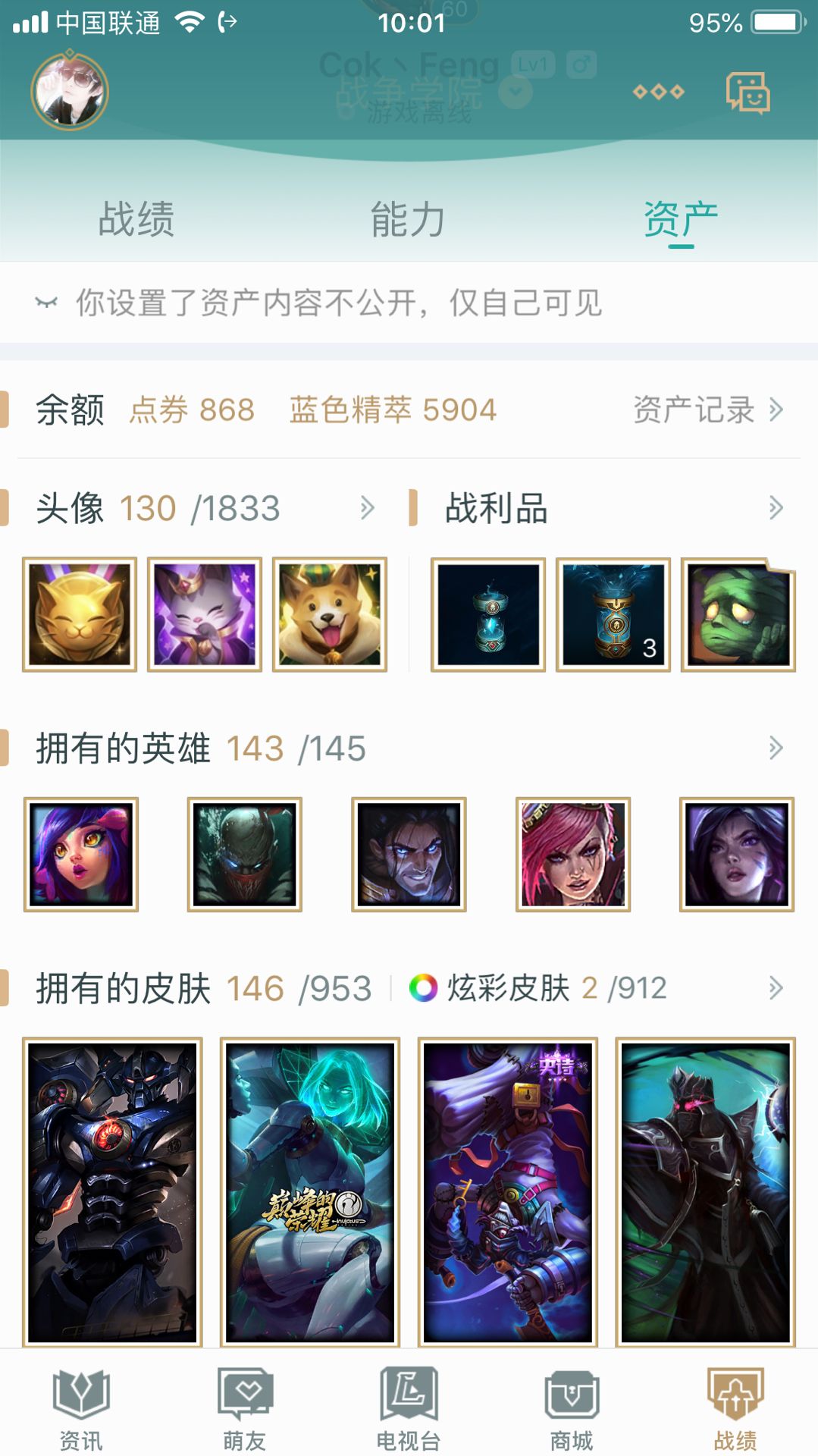Tap the three-dots more options icon
818x1456 pixels.
pyautogui.click(x=659, y=92)
